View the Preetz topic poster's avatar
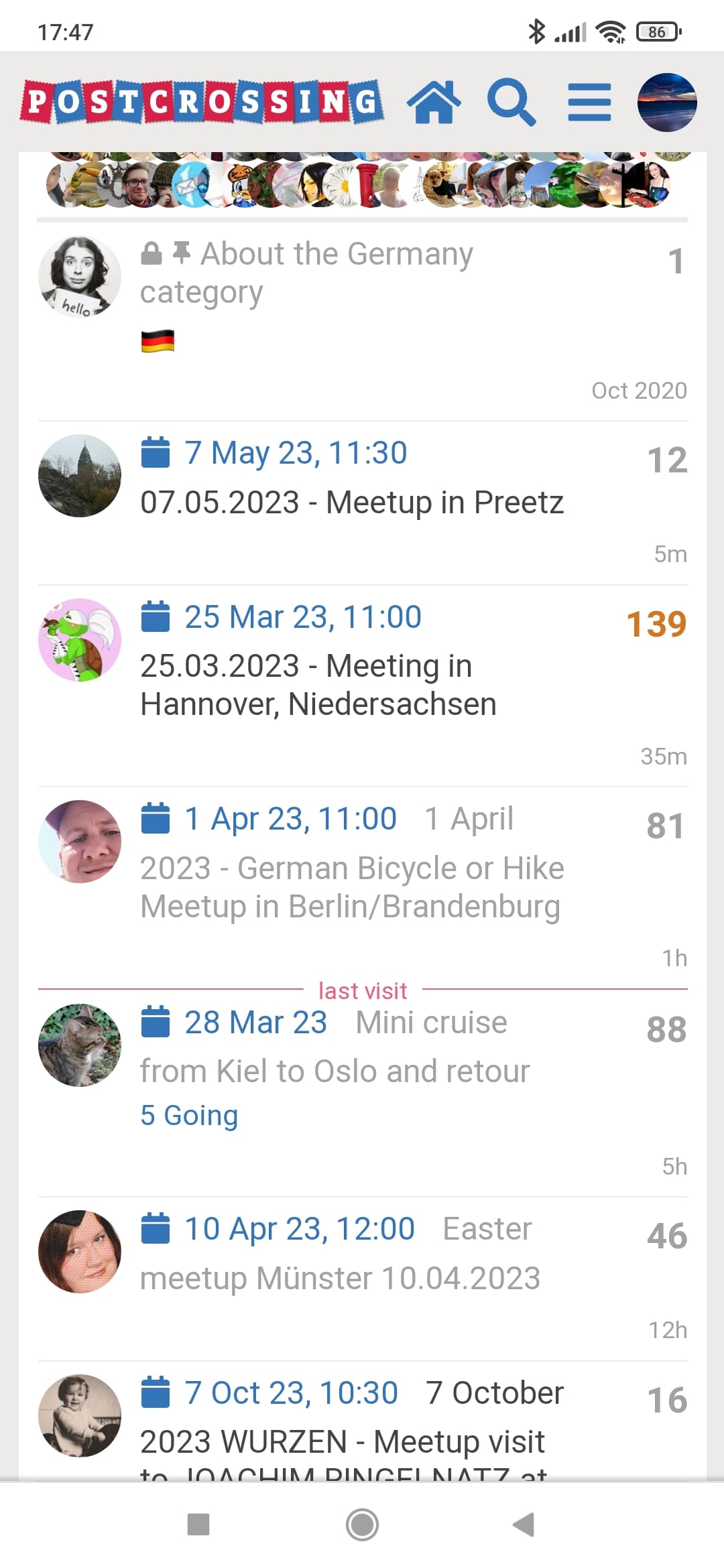724x1568 pixels. click(80, 476)
